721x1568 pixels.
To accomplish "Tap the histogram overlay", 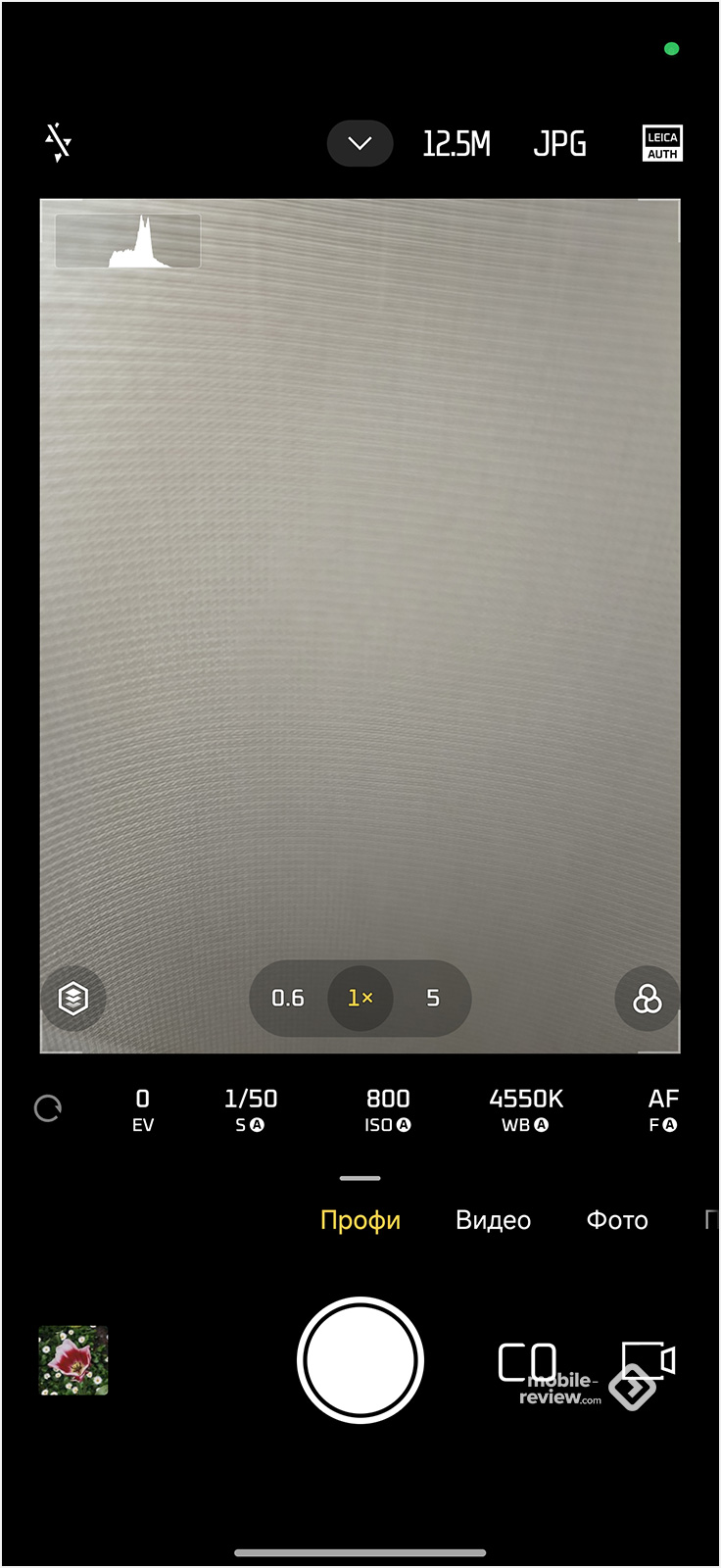I will (x=127, y=241).
